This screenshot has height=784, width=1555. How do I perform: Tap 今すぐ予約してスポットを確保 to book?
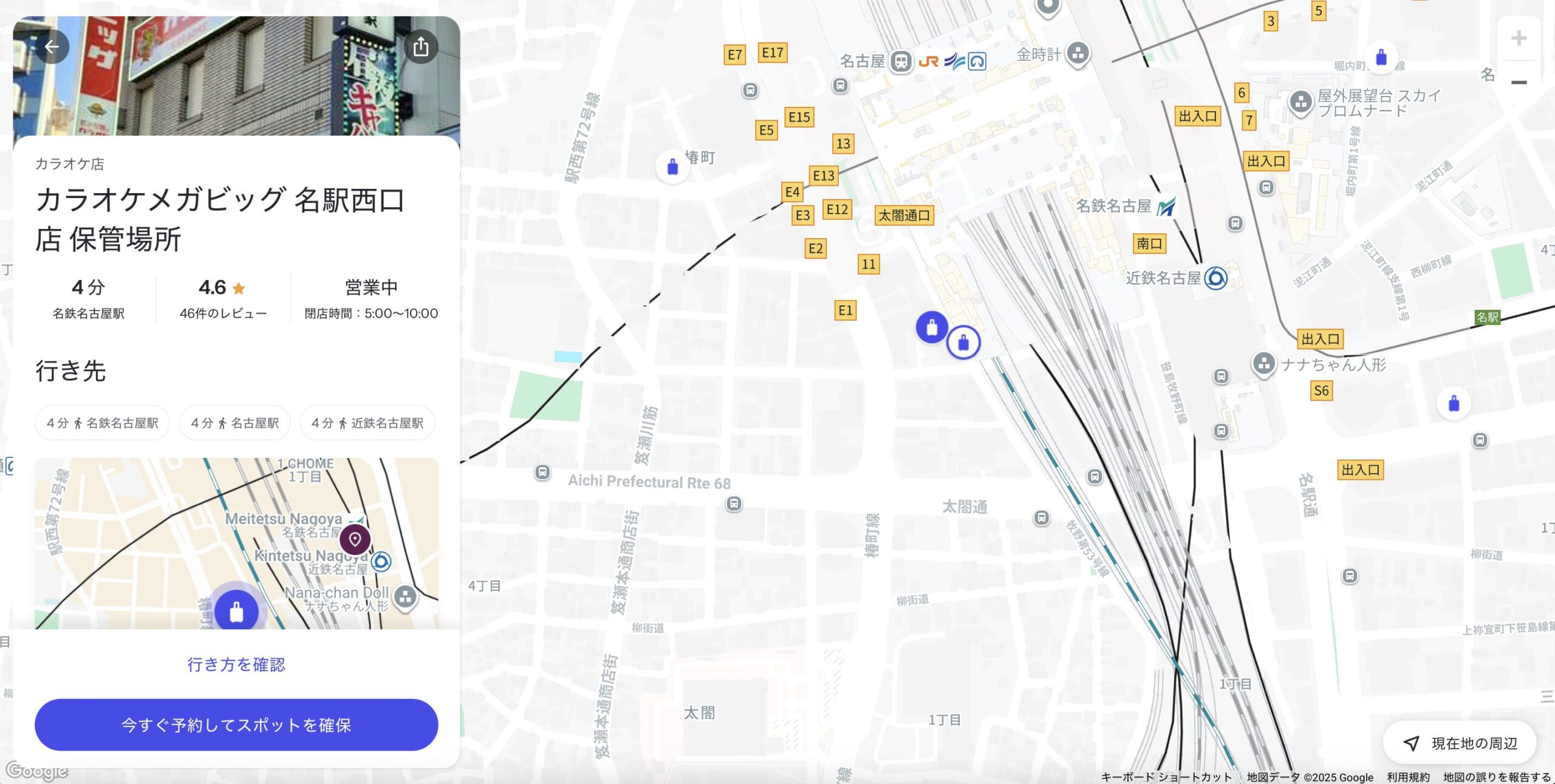(236, 724)
